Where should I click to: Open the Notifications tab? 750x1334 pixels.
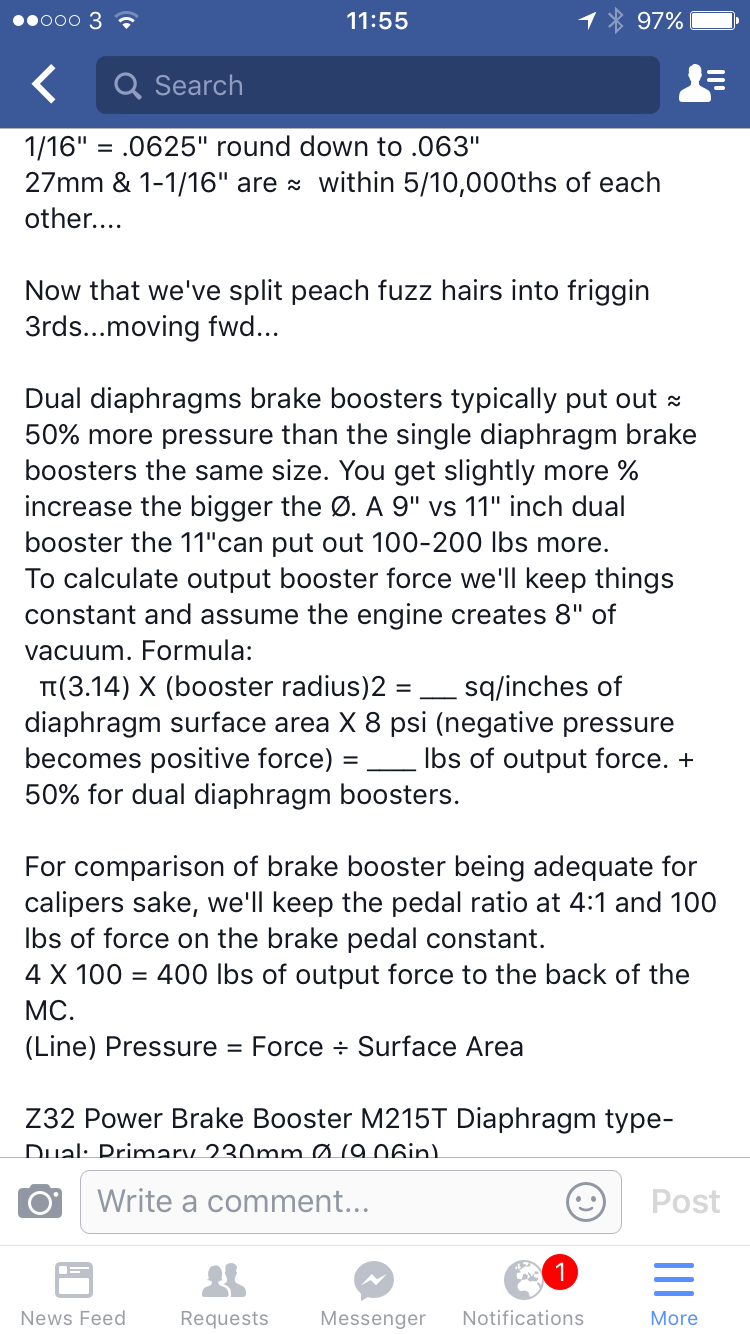click(x=523, y=1292)
